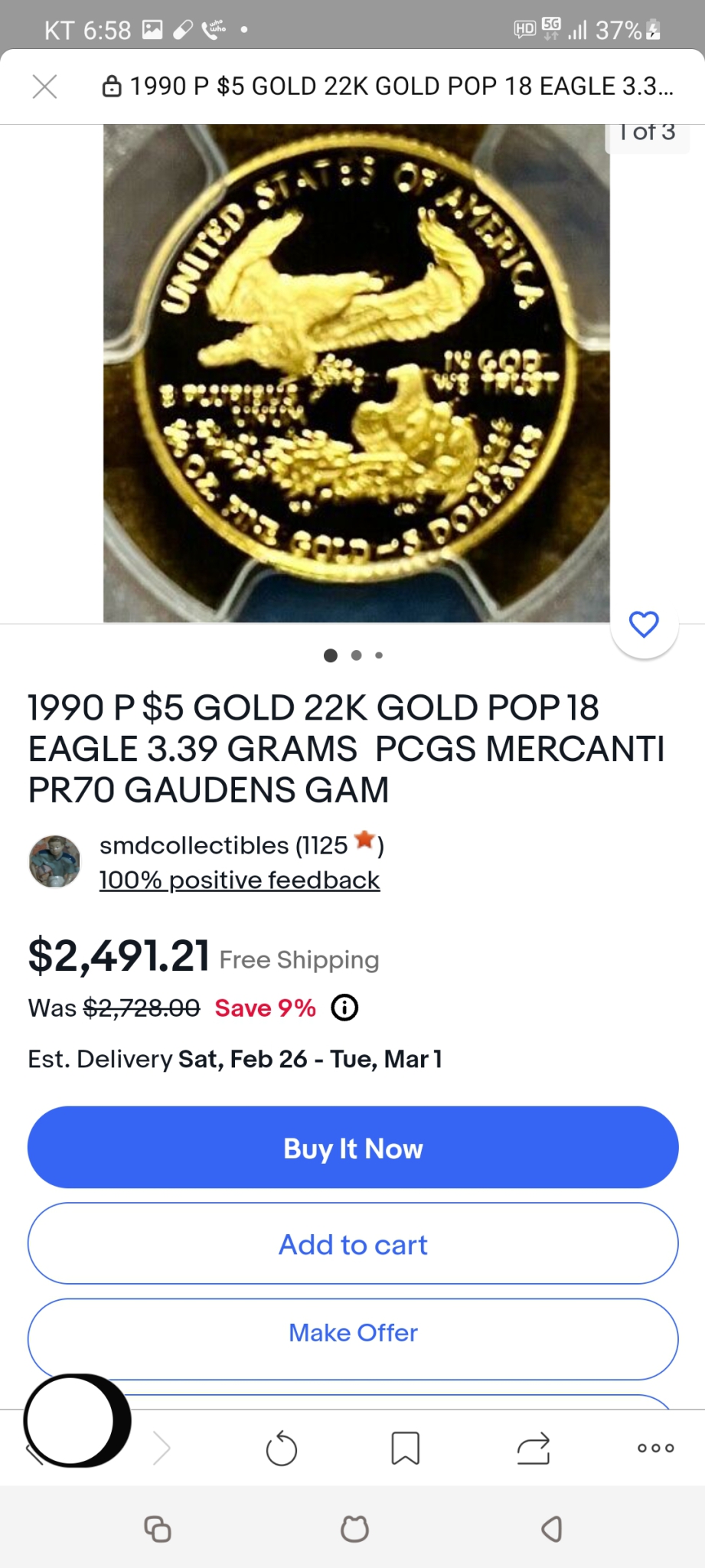Go forward in browser history
705x1568 pixels.
pyautogui.click(x=162, y=1448)
